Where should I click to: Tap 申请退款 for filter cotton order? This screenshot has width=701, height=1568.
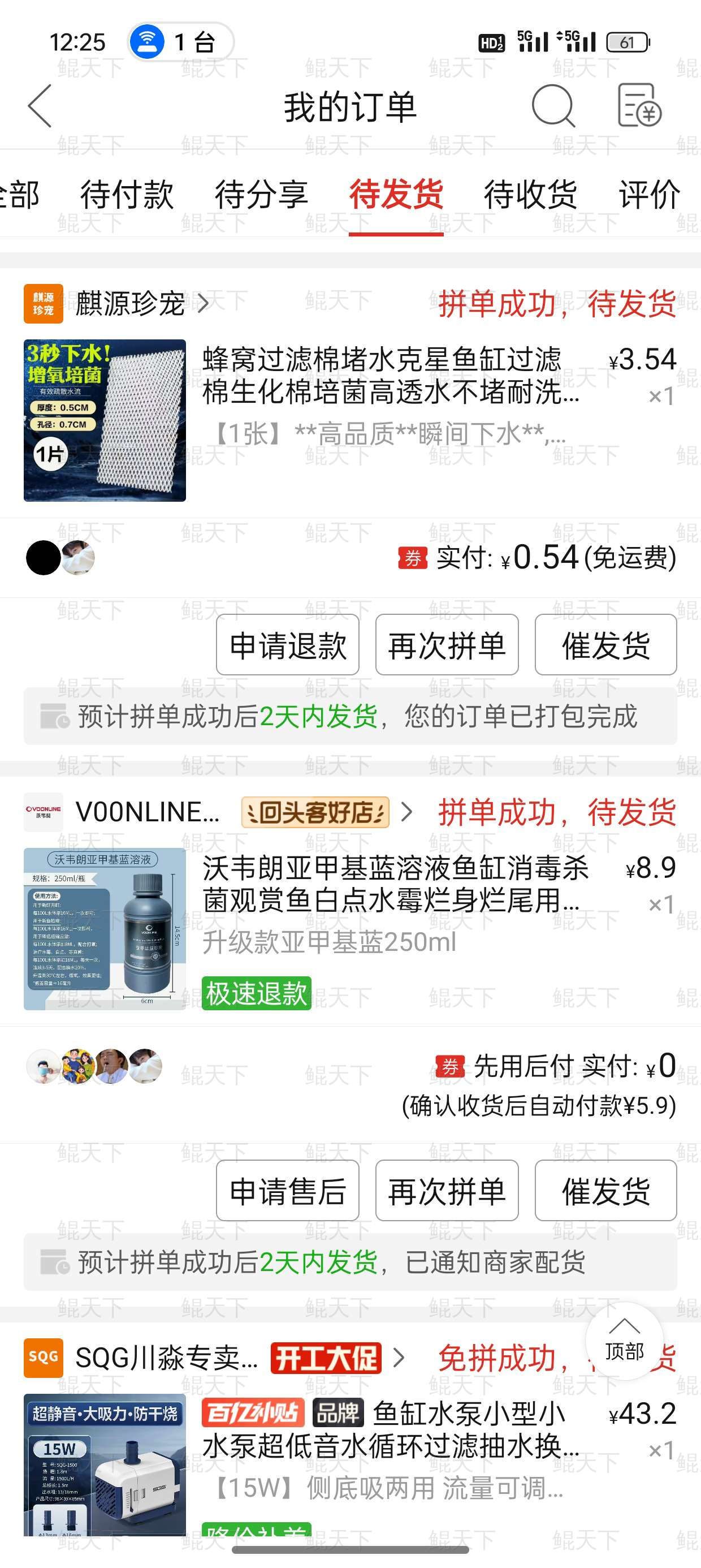287,645
